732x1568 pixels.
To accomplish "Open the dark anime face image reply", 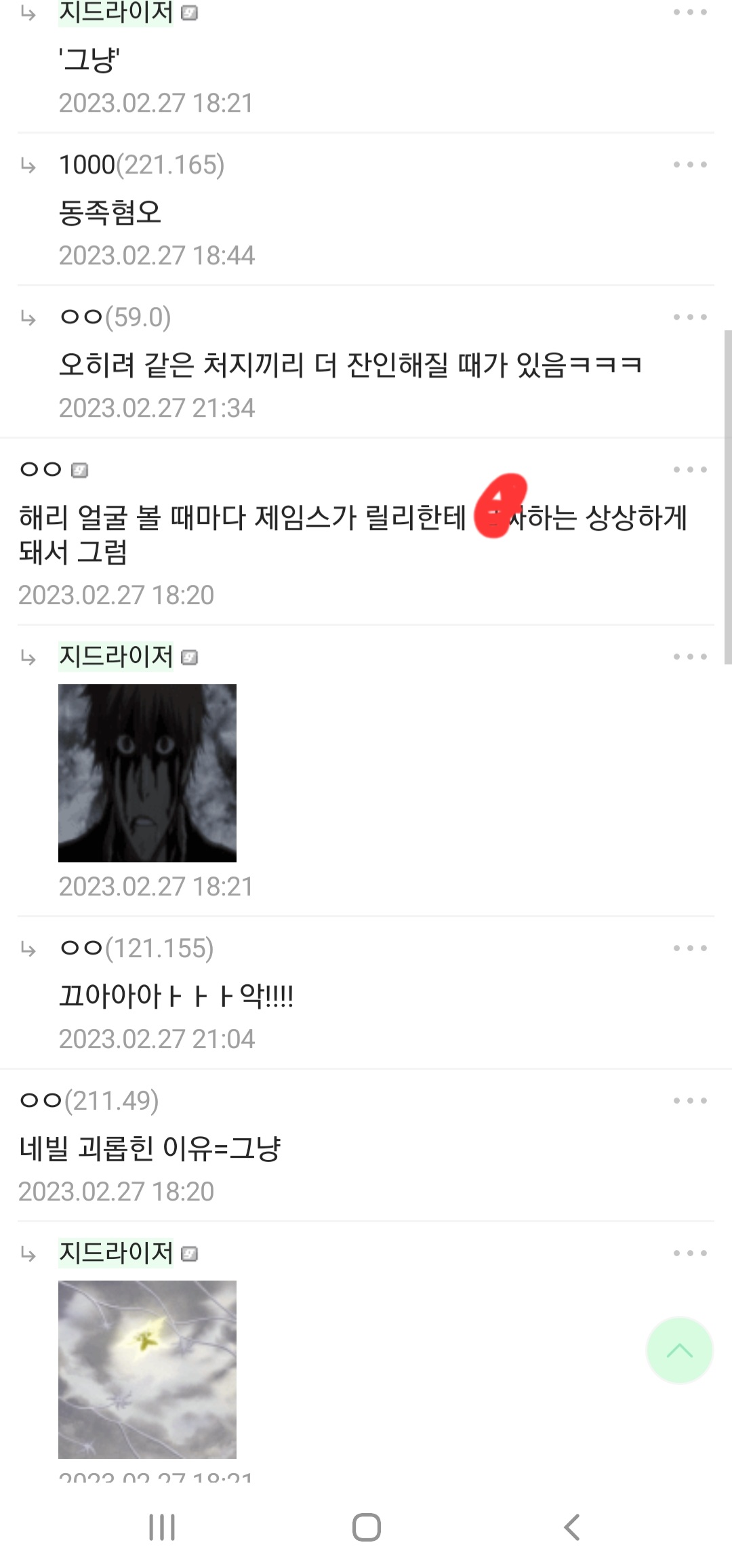I will (147, 773).
